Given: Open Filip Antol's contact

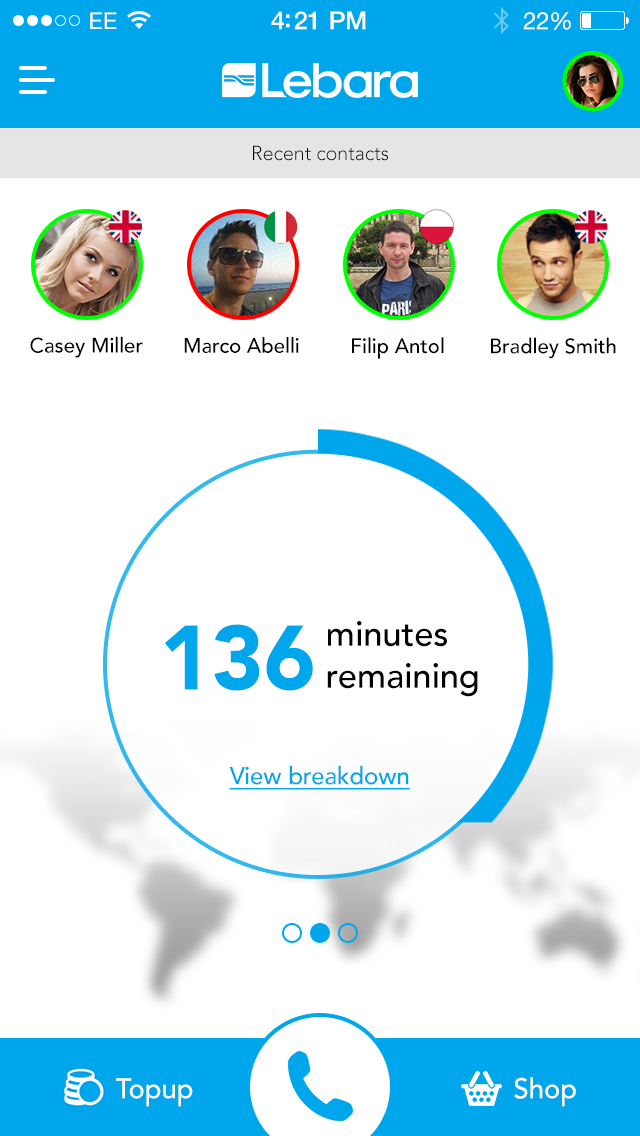Looking at the screenshot, I should tap(398, 265).
